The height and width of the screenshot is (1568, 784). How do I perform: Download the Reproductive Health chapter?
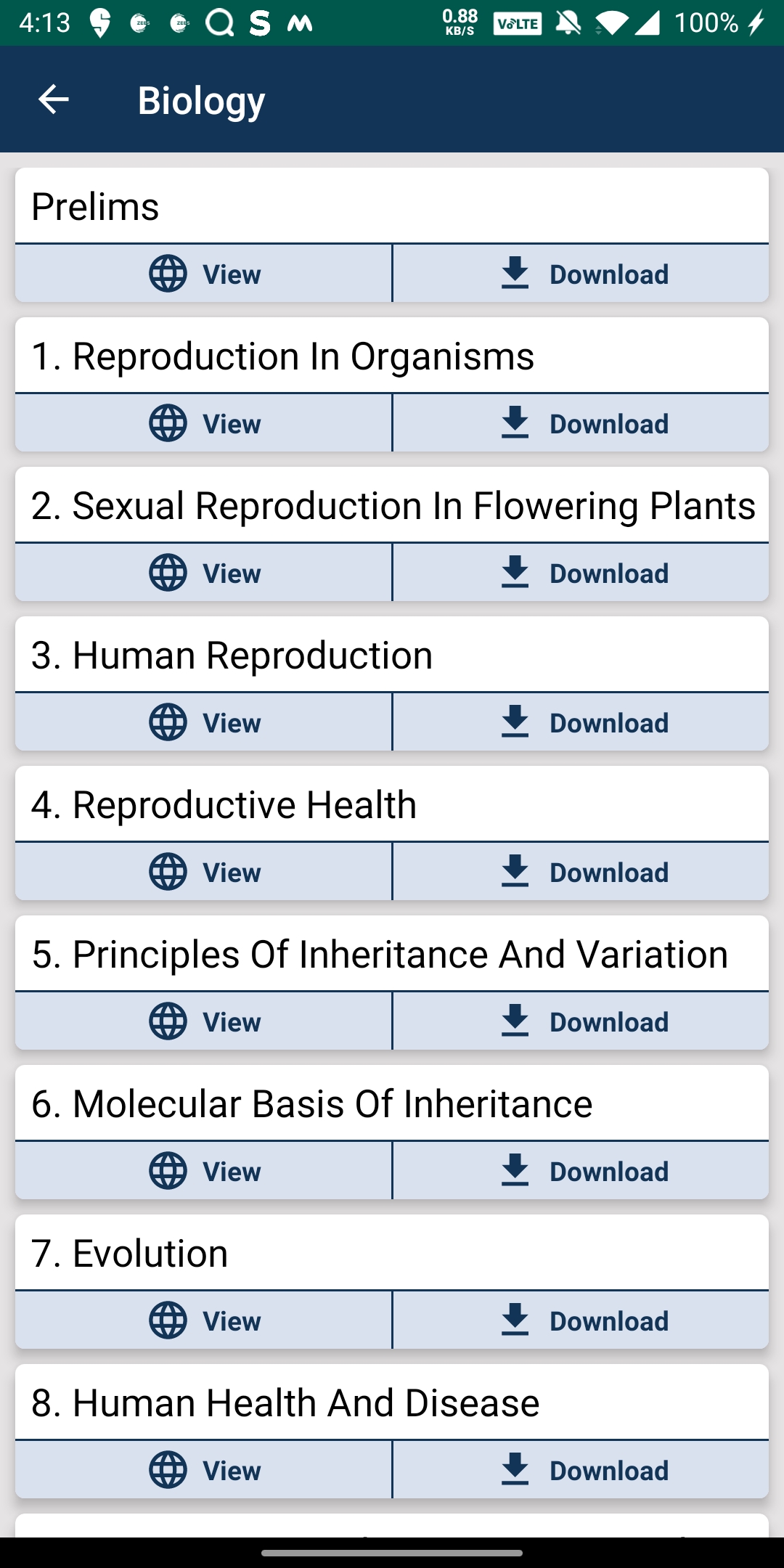point(581,872)
